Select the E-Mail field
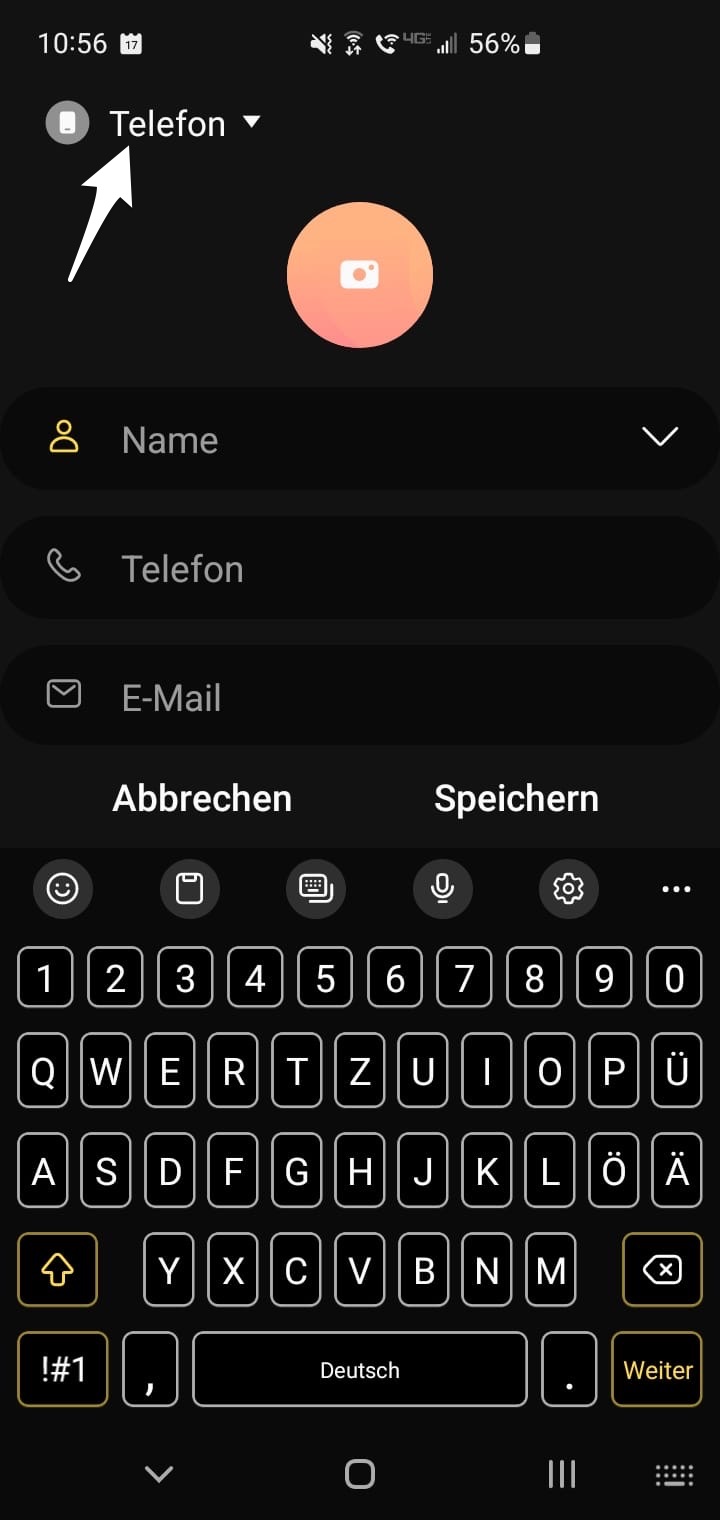The width and height of the screenshot is (720, 1520). point(360,696)
